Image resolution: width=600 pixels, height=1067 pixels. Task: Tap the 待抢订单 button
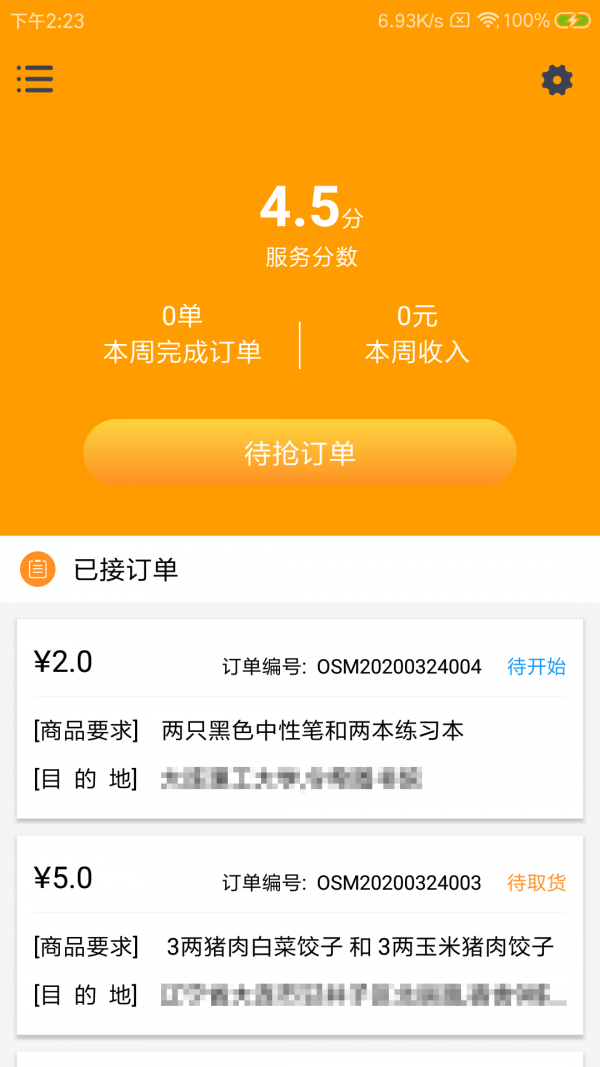pos(300,453)
